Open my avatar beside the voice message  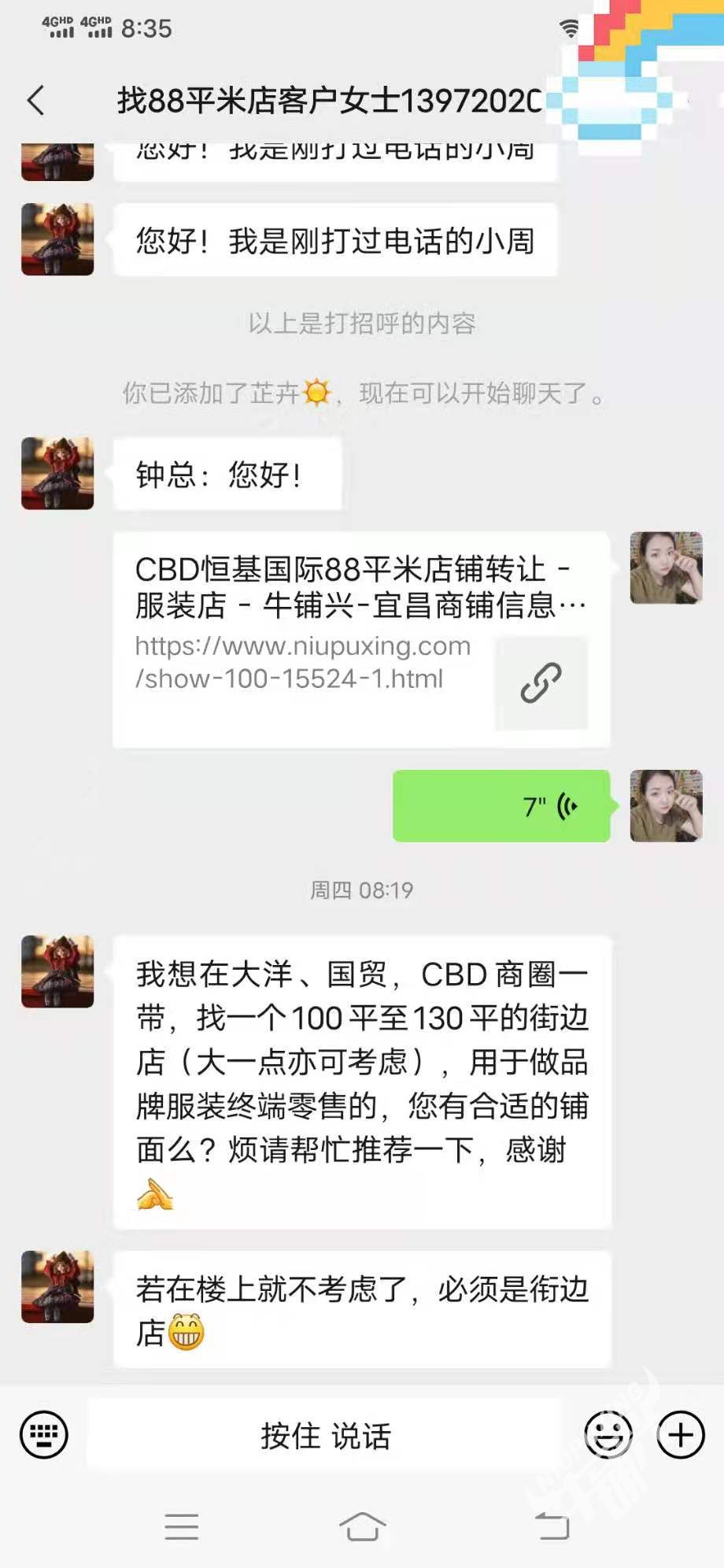pos(666,806)
